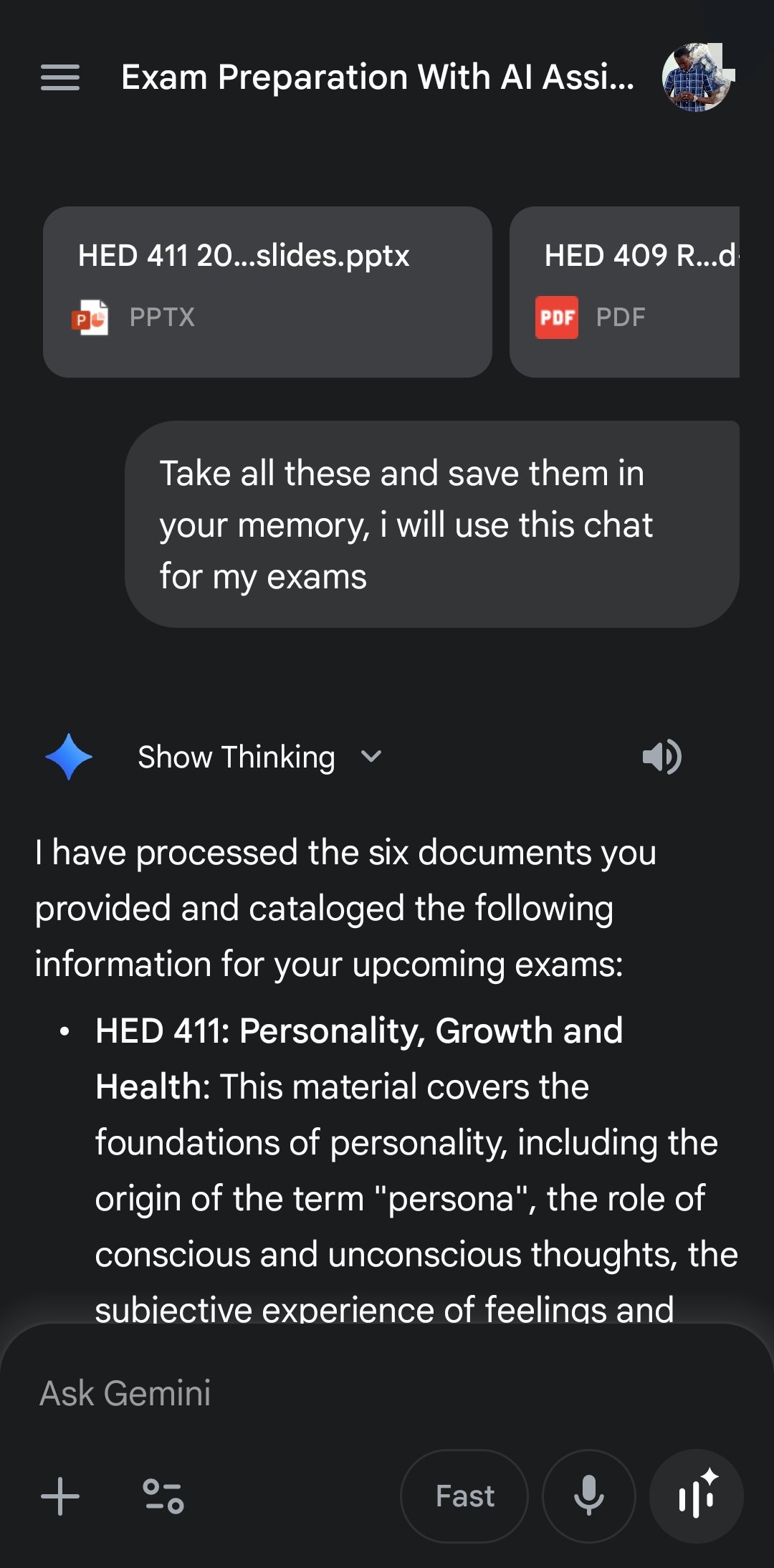
Task: Listen to the response read aloud
Action: (661, 757)
